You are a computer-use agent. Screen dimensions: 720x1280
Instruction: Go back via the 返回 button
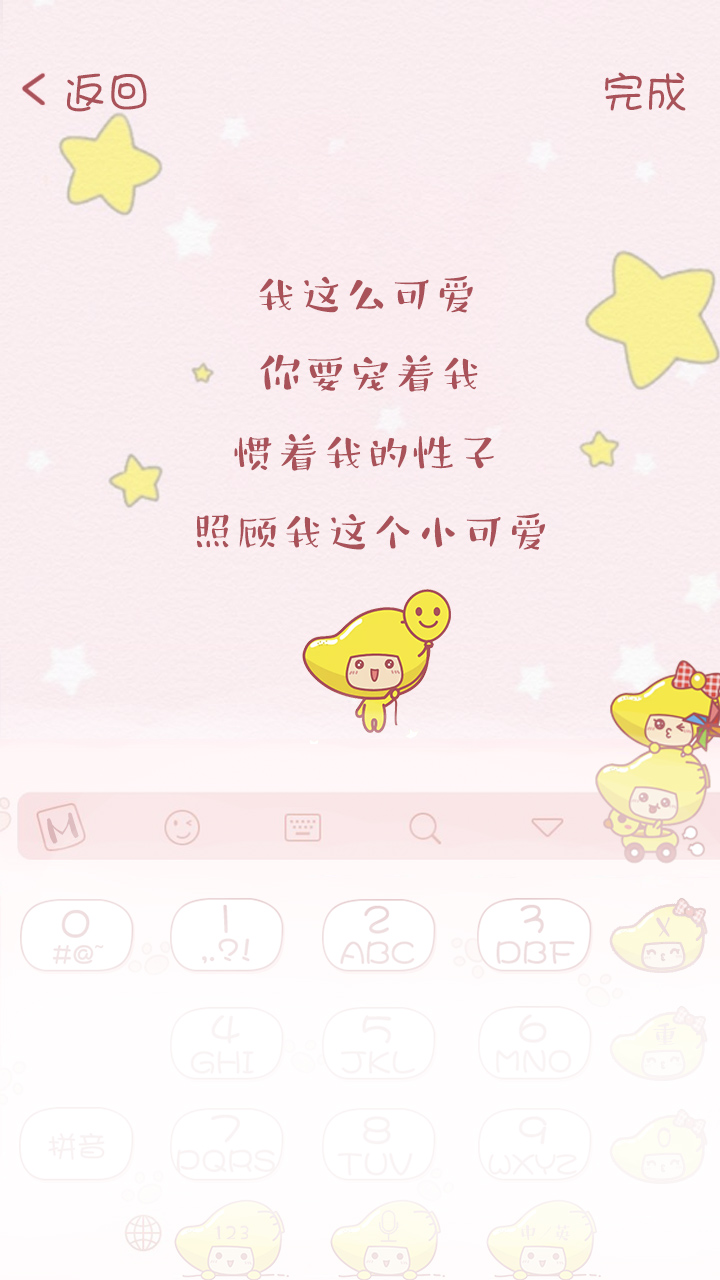[x=85, y=92]
